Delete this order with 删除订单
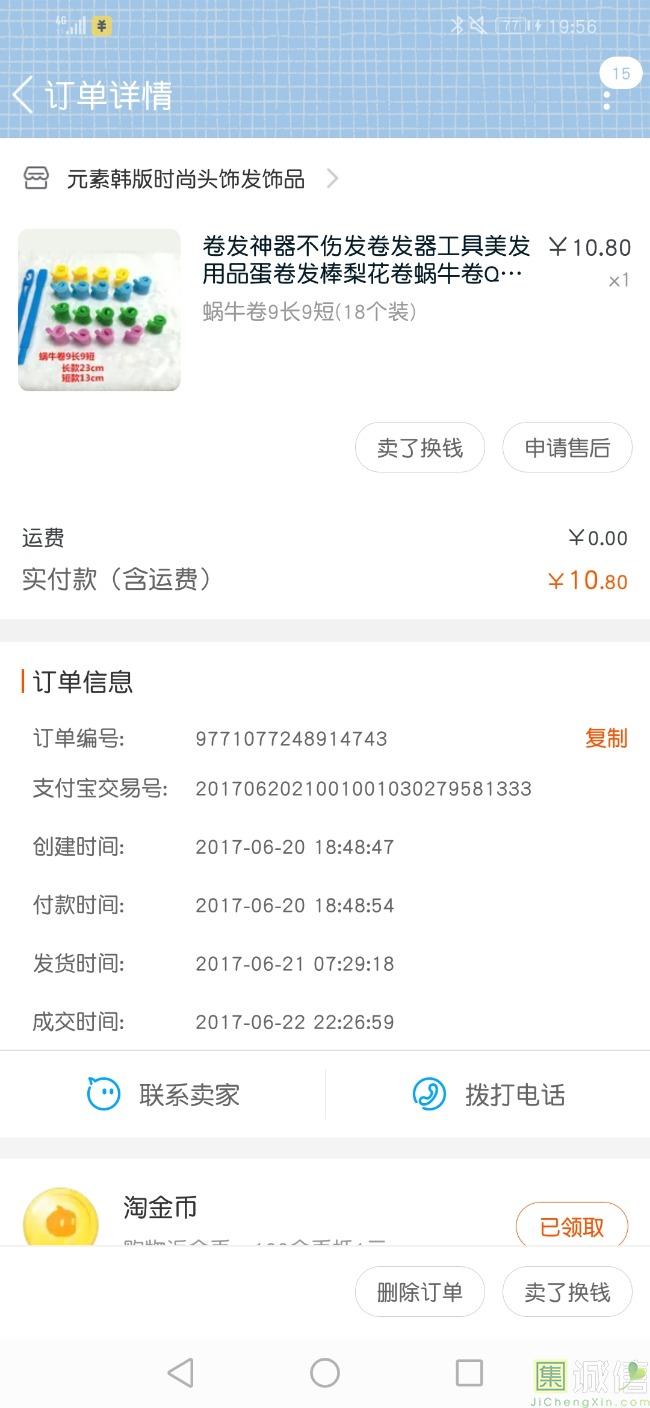The image size is (650, 1408). coord(420,1292)
